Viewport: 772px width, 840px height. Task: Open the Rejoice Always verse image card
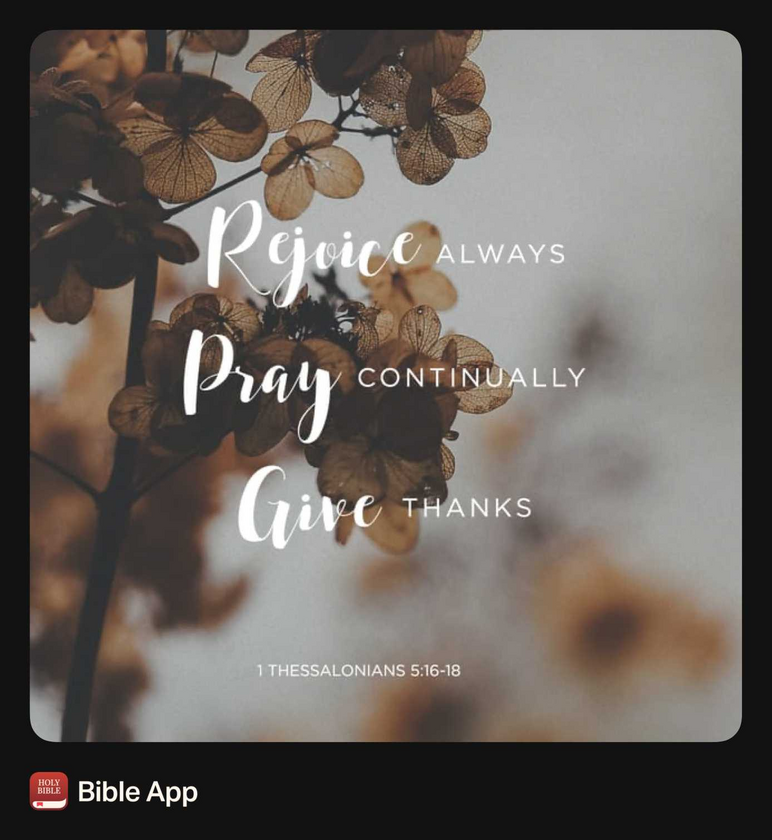pos(385,385)
